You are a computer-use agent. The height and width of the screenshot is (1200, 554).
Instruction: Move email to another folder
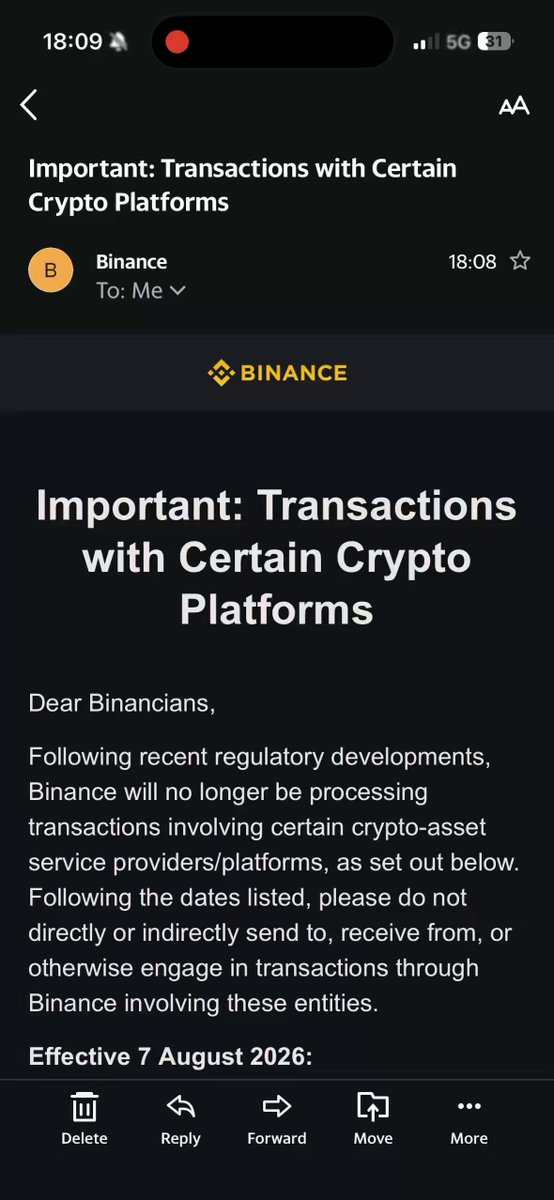coord(373,1118)
